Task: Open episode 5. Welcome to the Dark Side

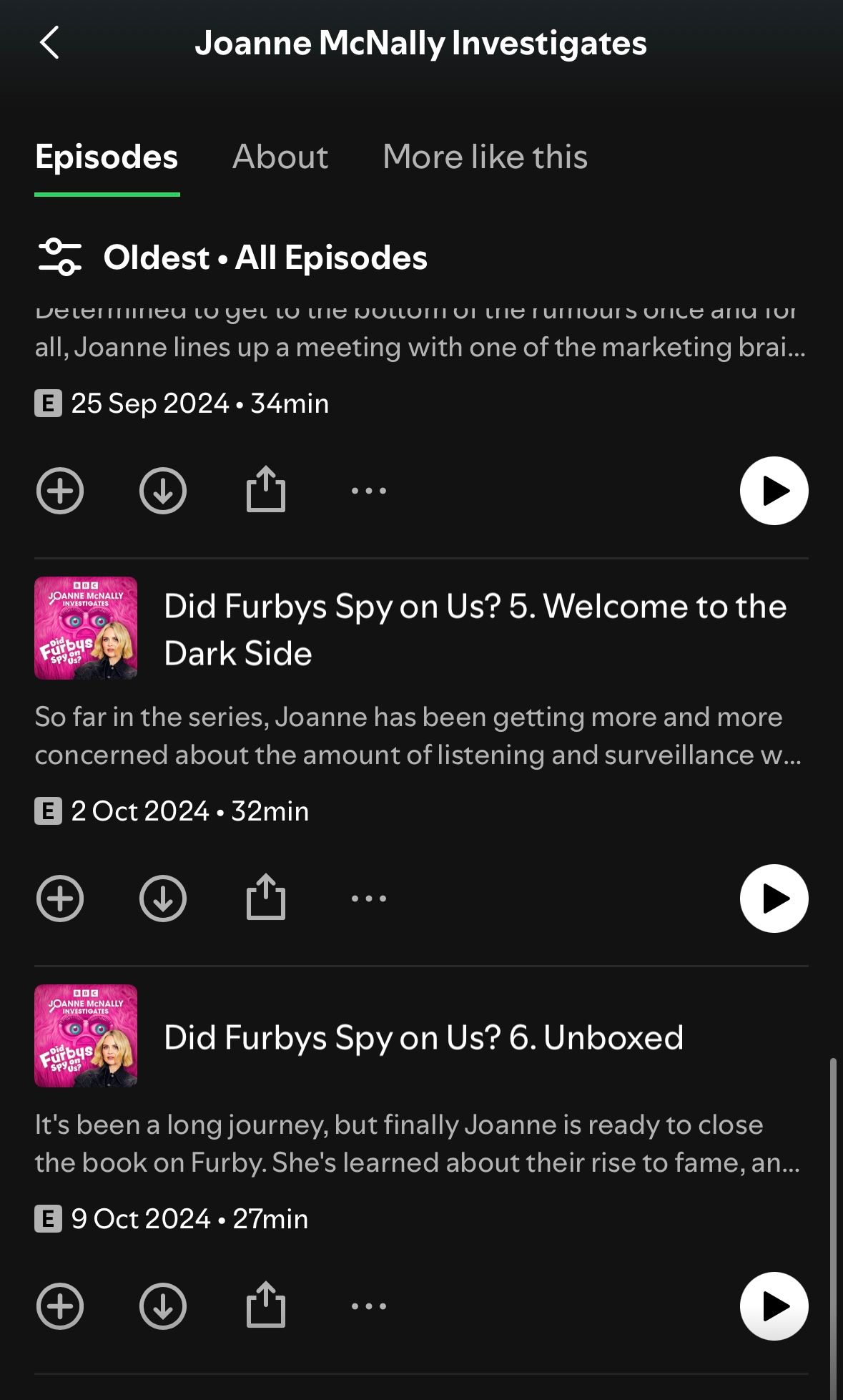Action: pos(475,630)
